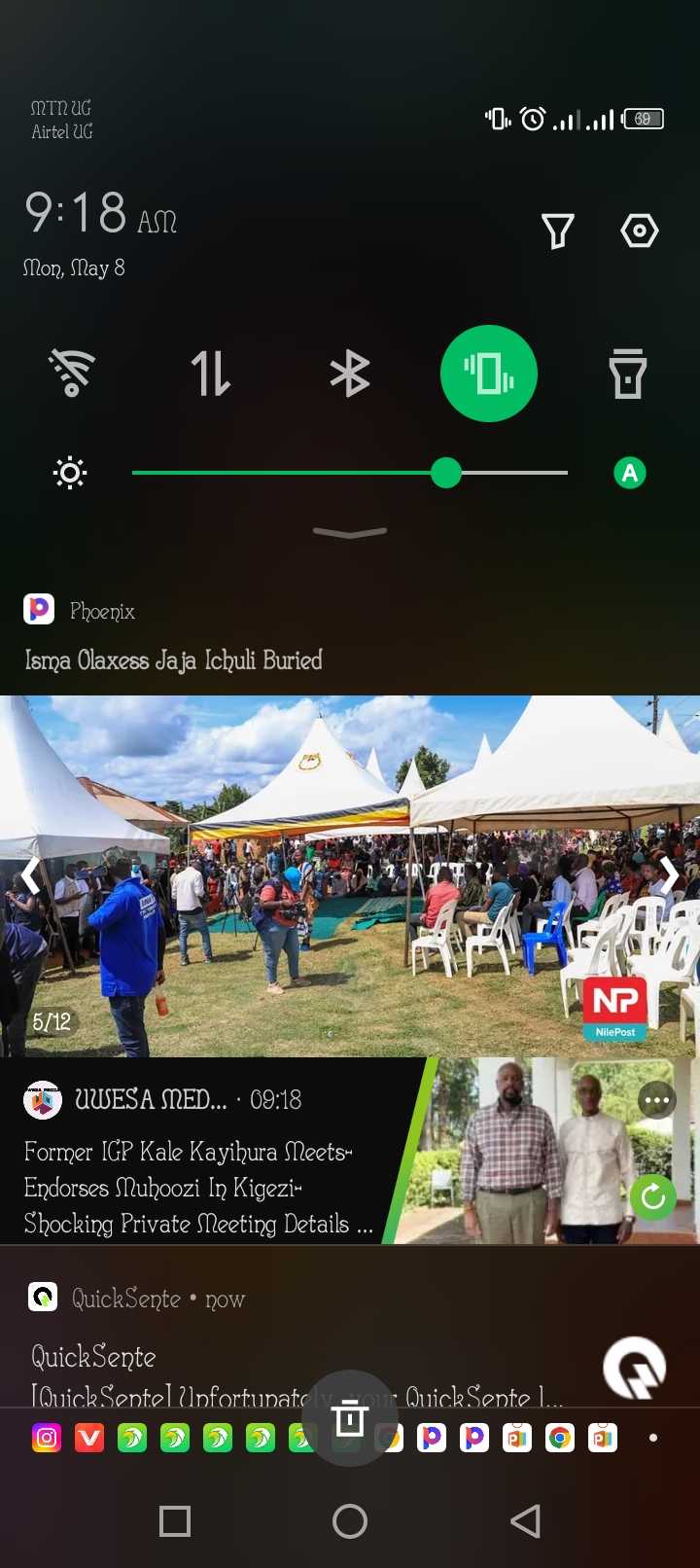The height and width of the screenshot is (1568, 700).
Task: Switch on the flashlight
Action: click(628, 374)
